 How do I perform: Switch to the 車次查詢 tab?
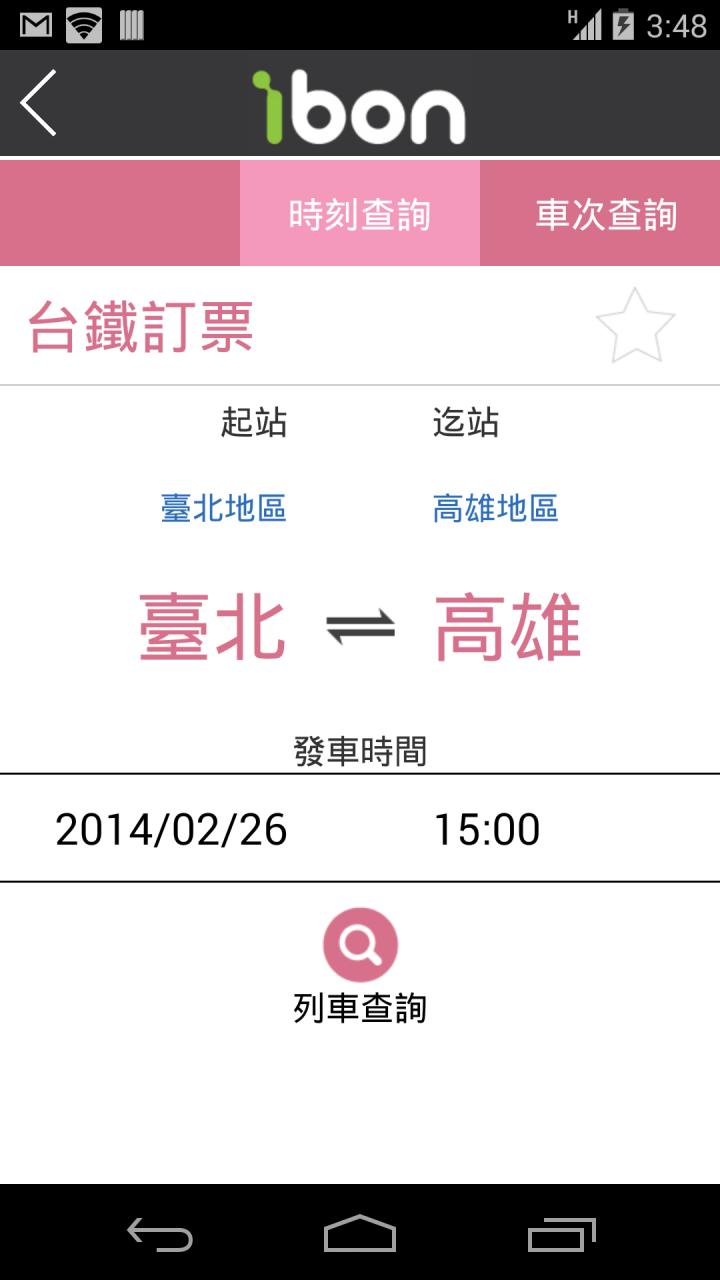point(600,213)
